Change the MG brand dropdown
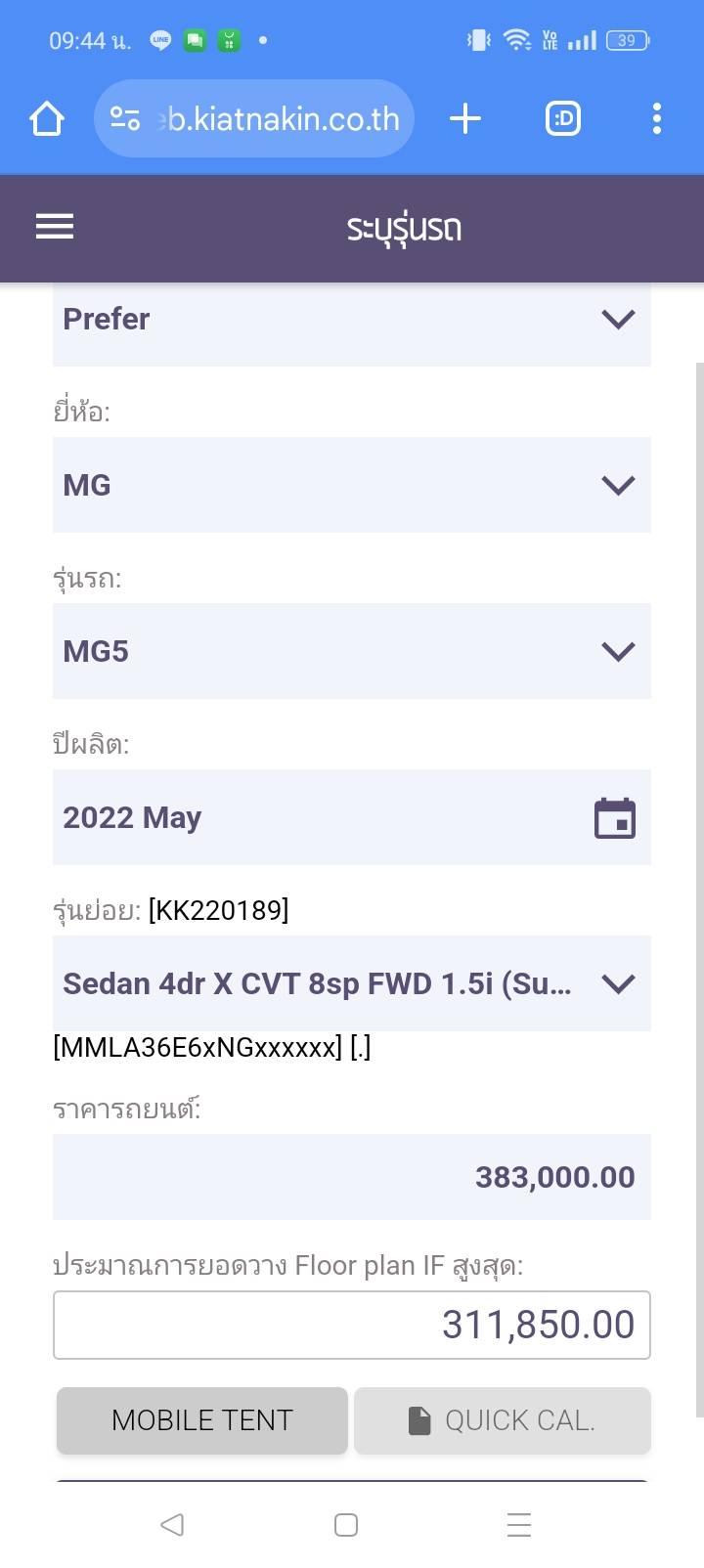The image size is (704, 1568). (351, 485)
